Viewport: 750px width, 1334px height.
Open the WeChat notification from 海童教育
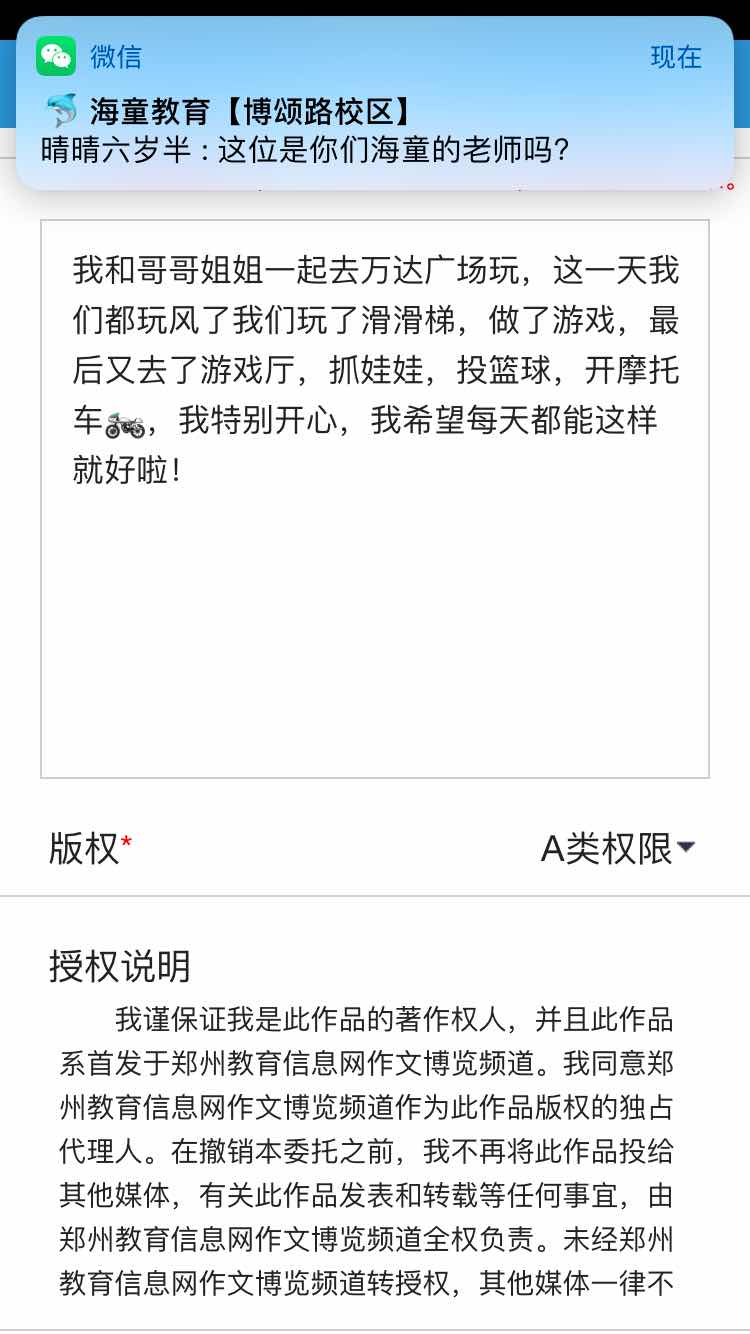coord(375,105)
